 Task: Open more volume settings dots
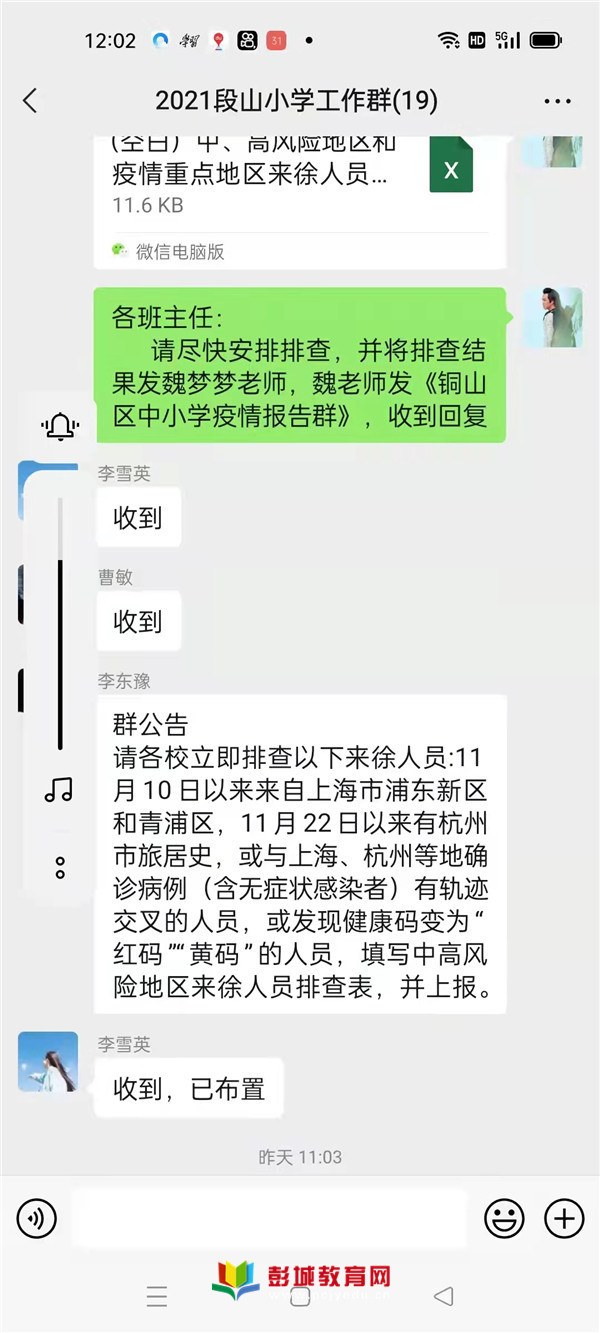[x=60, y=867]
